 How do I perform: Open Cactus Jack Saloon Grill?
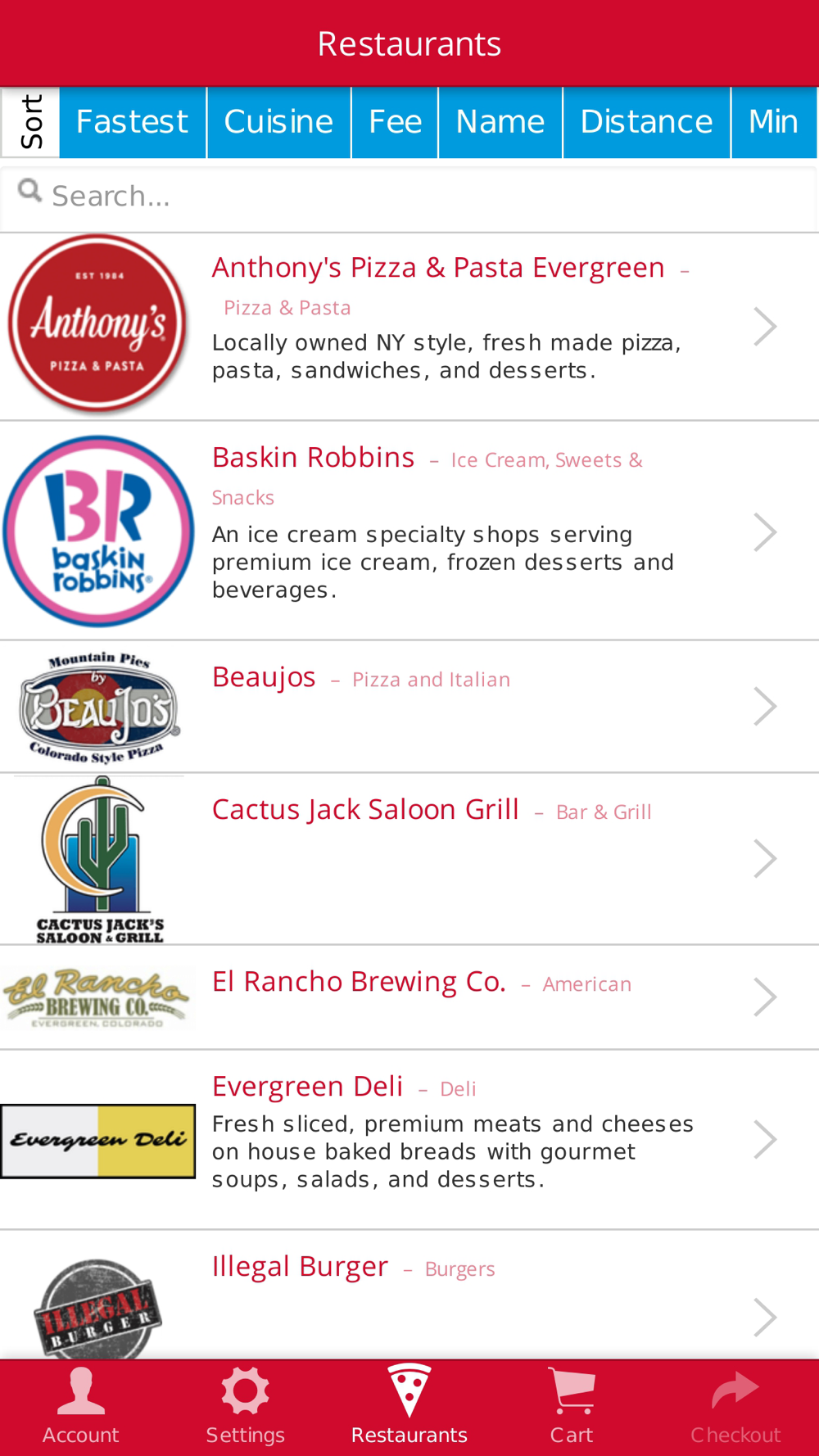(x=409, y=859)
